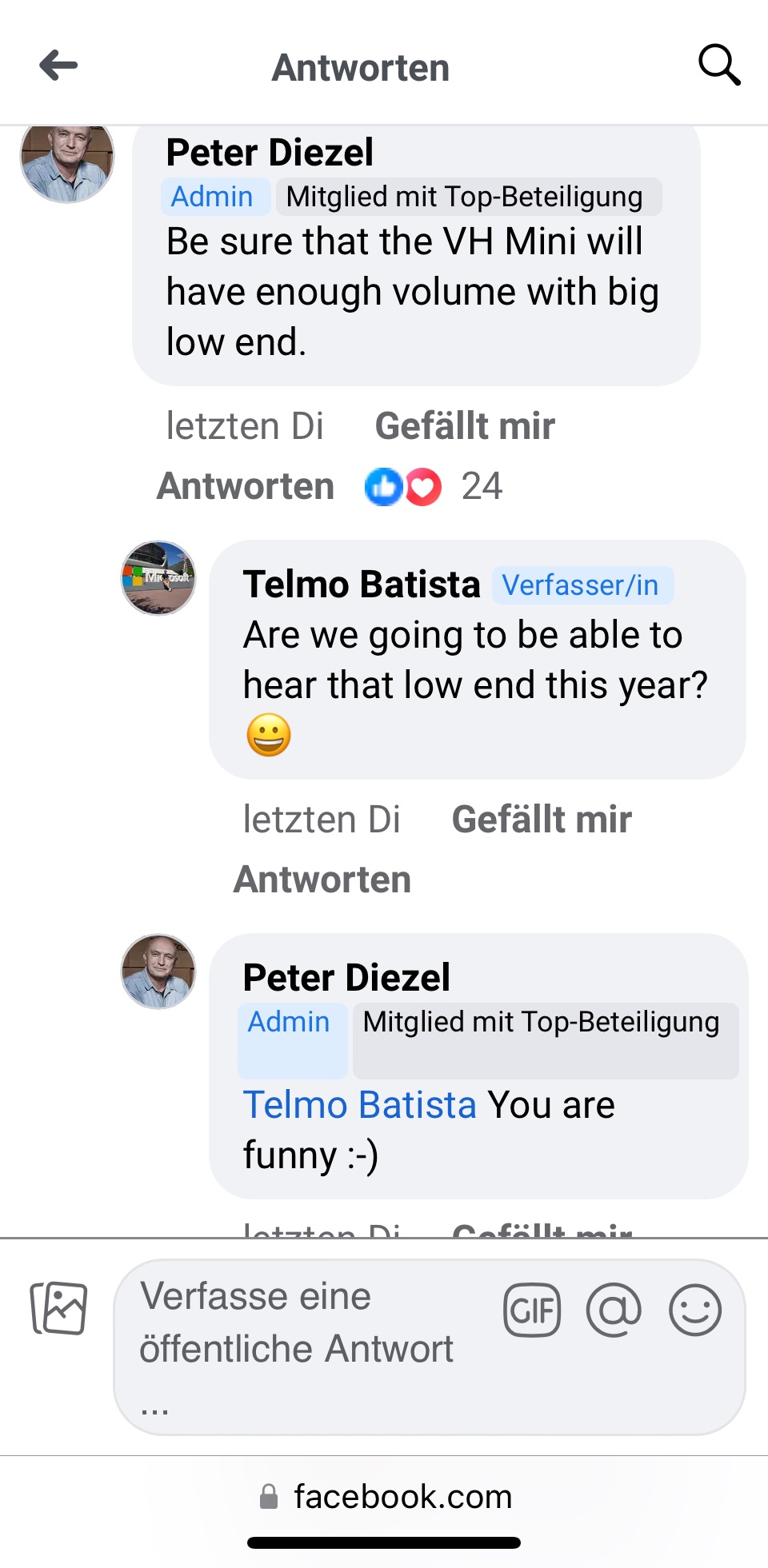This screenshot has height=1568, width=768.
Task: Open search with the magnifier icon
Action: tap(718, 66)
